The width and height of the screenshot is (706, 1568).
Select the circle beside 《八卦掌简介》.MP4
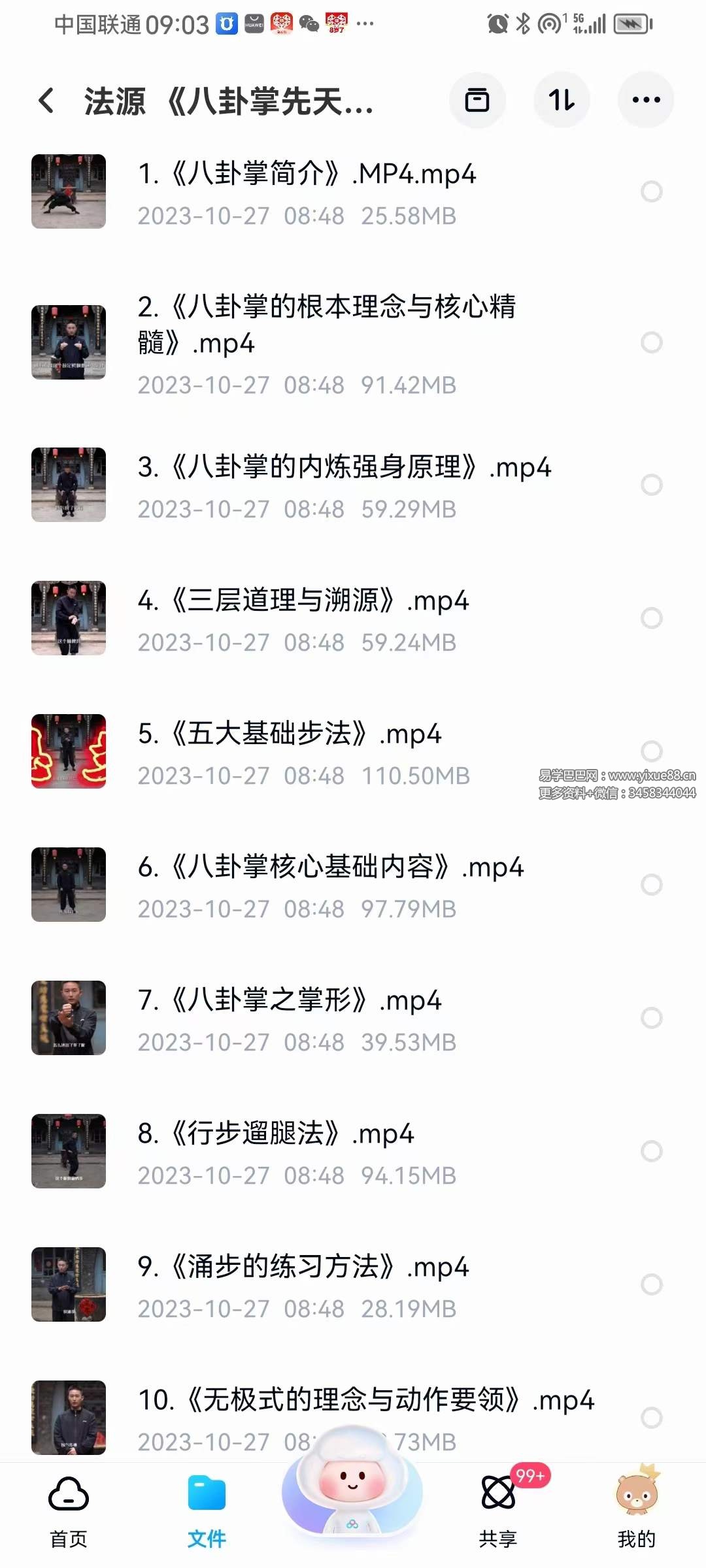click(x=651, y=193)
